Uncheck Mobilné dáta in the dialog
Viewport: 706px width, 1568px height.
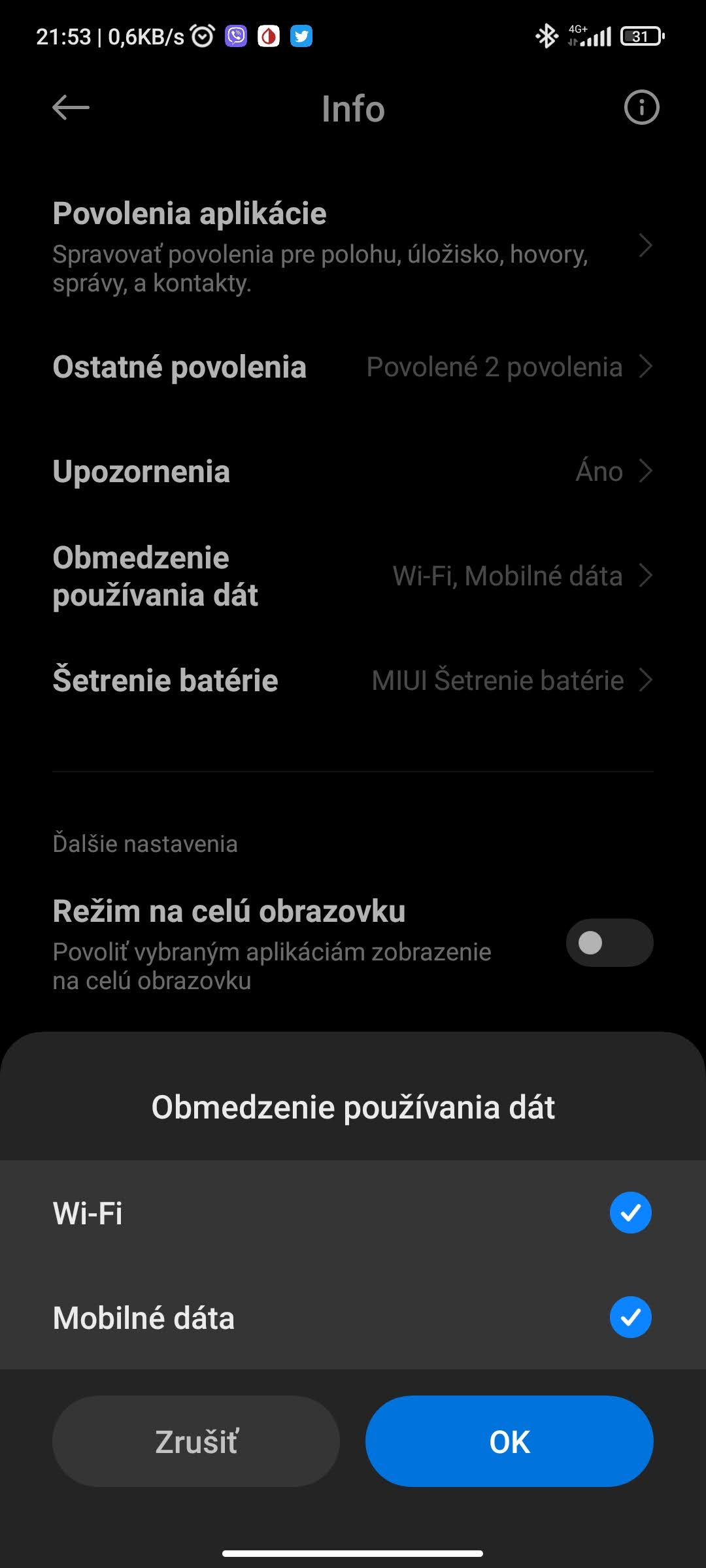point(630,1318)
